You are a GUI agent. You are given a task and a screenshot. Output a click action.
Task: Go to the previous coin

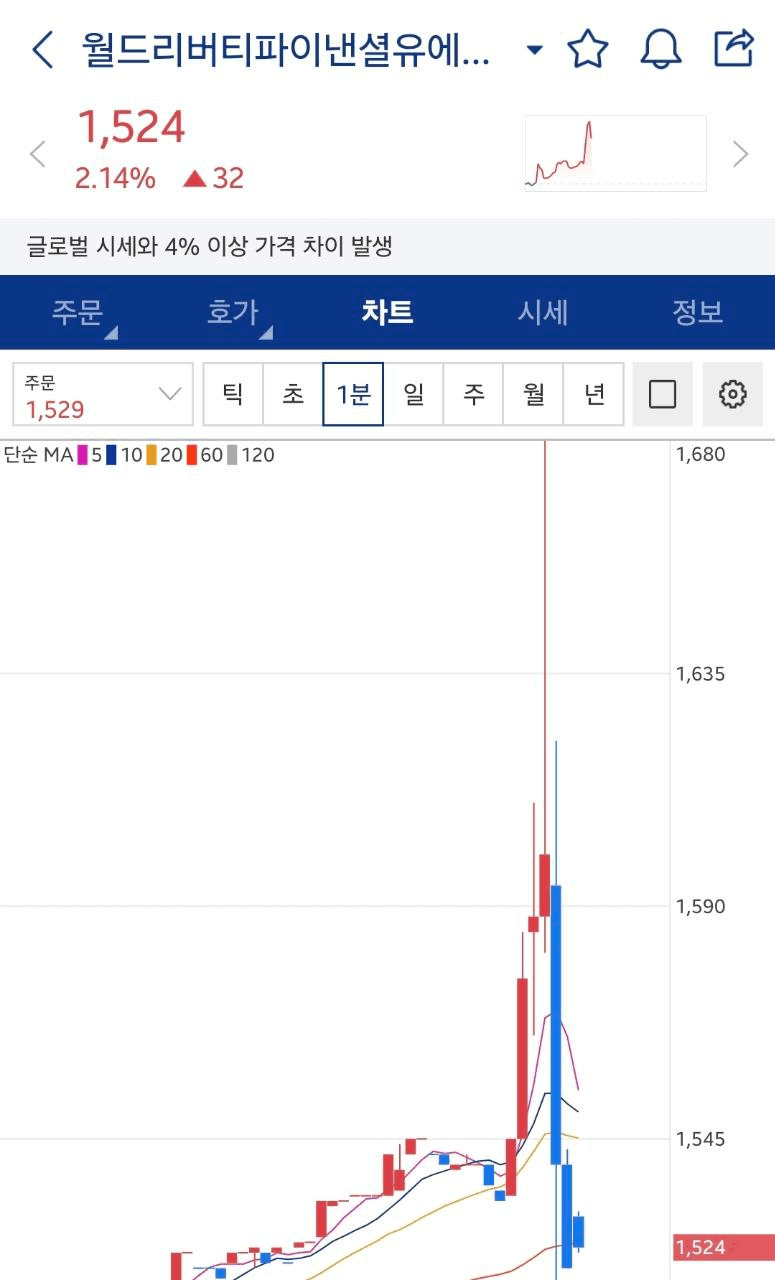38,154
